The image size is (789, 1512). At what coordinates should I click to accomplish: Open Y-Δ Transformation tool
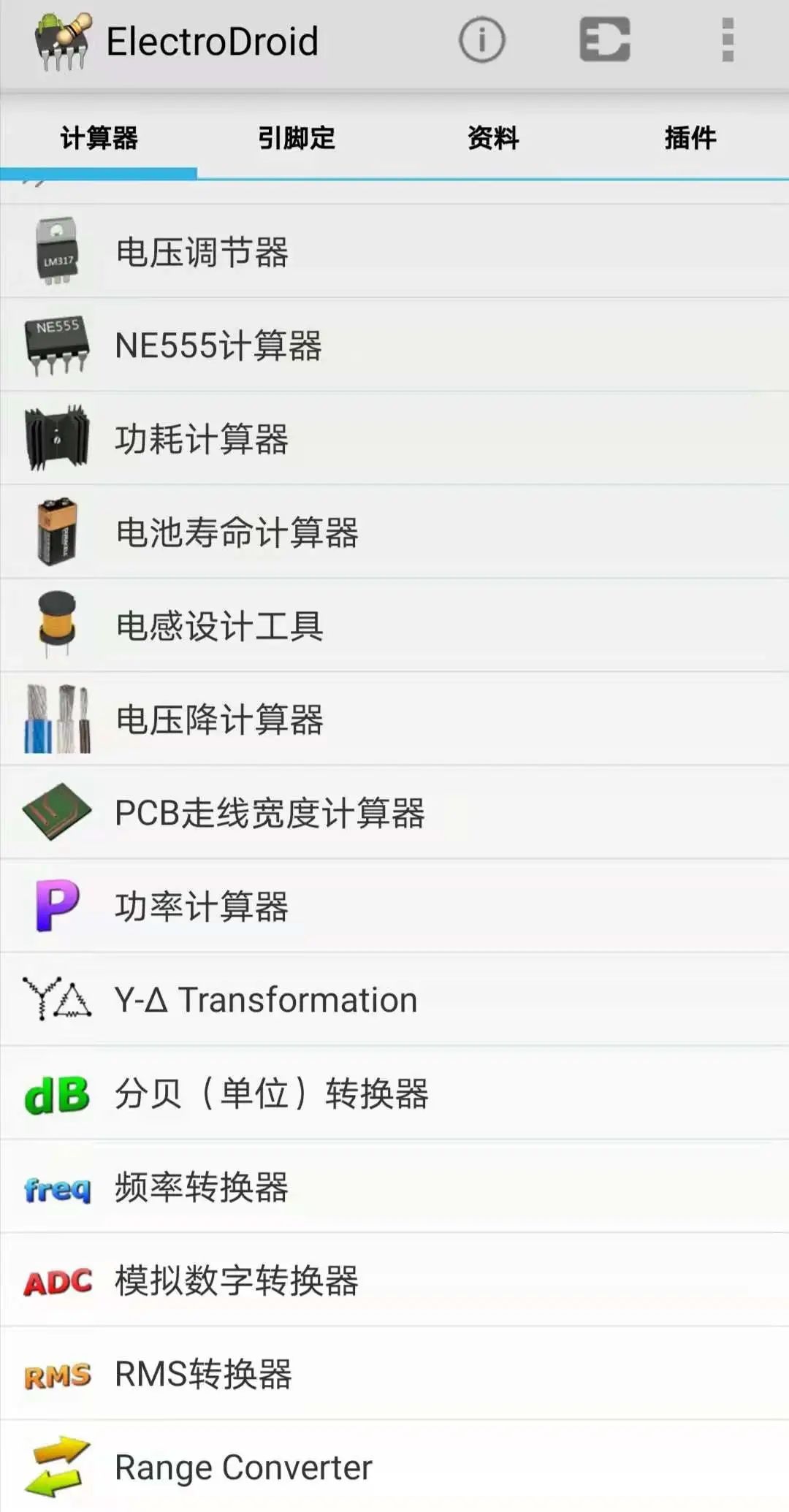(394, 1000)
